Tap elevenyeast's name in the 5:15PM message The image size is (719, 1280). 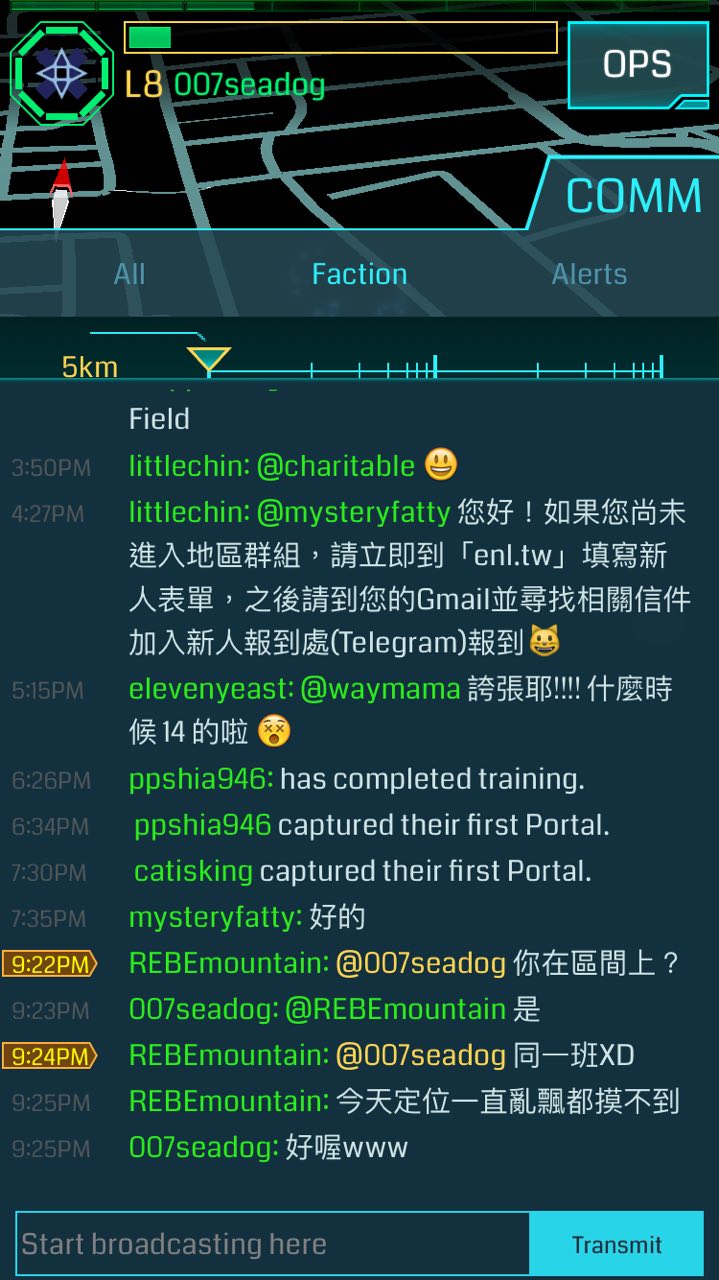[211, 689]
